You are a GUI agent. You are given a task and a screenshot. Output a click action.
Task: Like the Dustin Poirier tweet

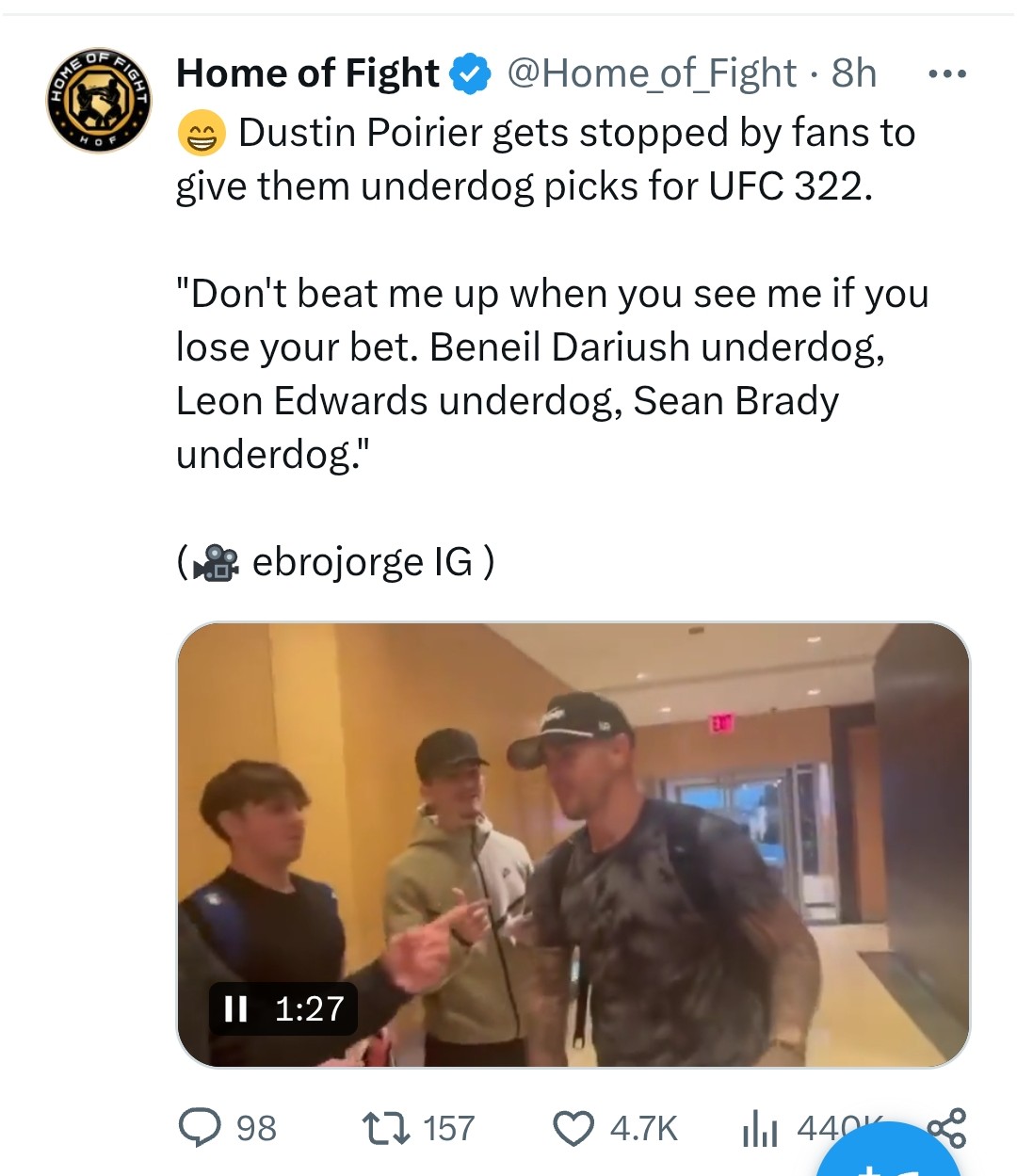click(573, 1127)
